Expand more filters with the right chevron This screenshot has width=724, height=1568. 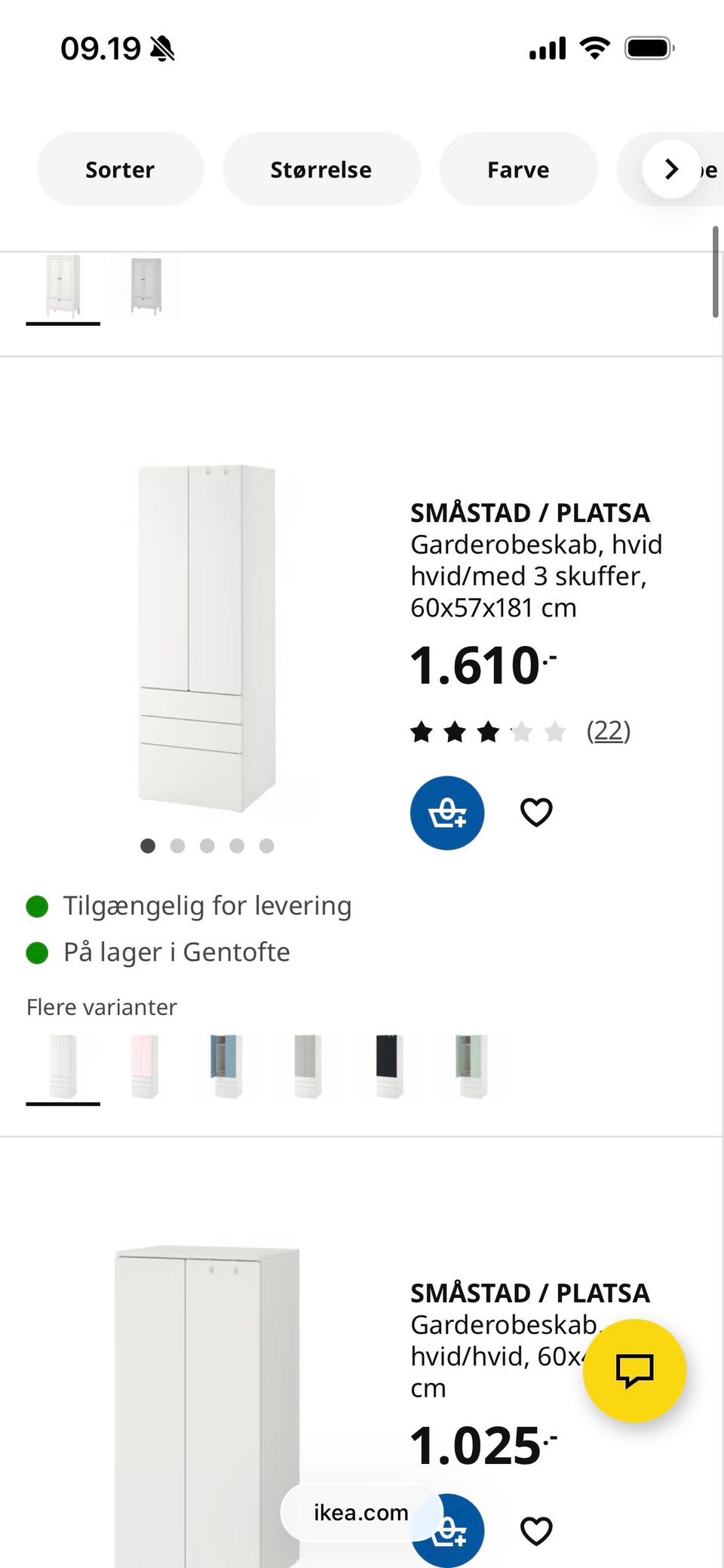[x=670, y=169]
